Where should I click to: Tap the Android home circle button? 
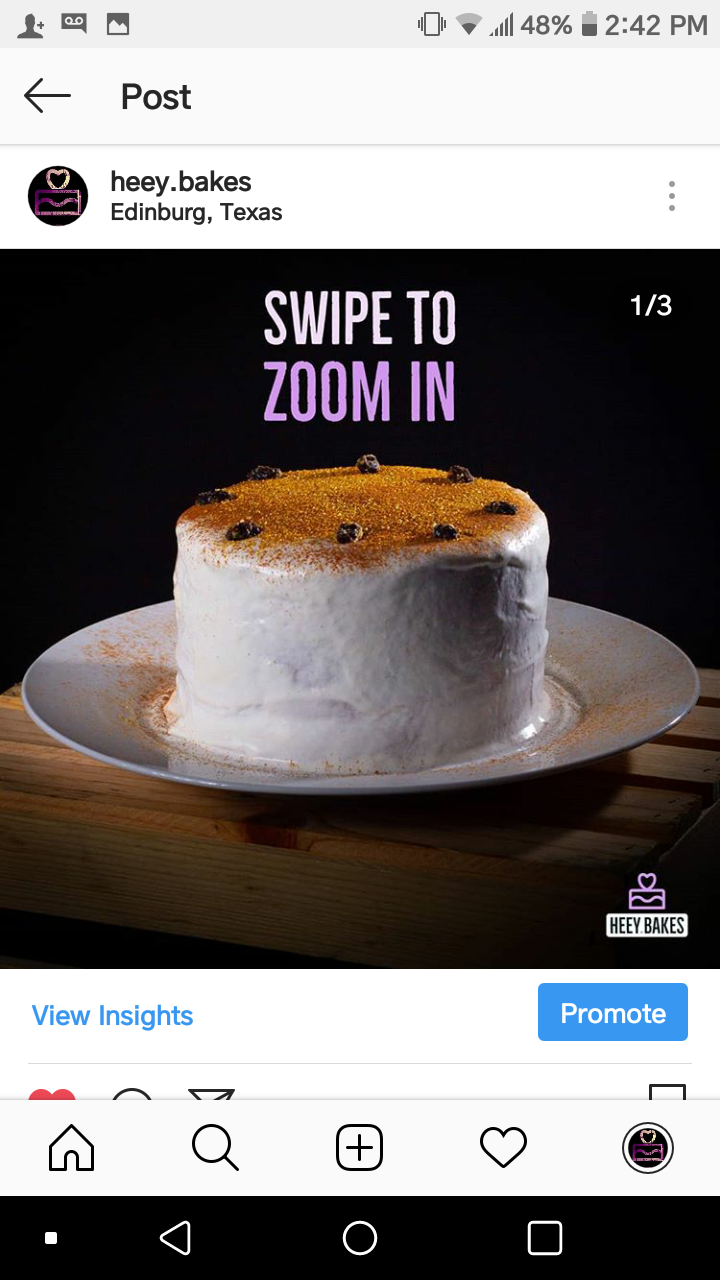360,1238
